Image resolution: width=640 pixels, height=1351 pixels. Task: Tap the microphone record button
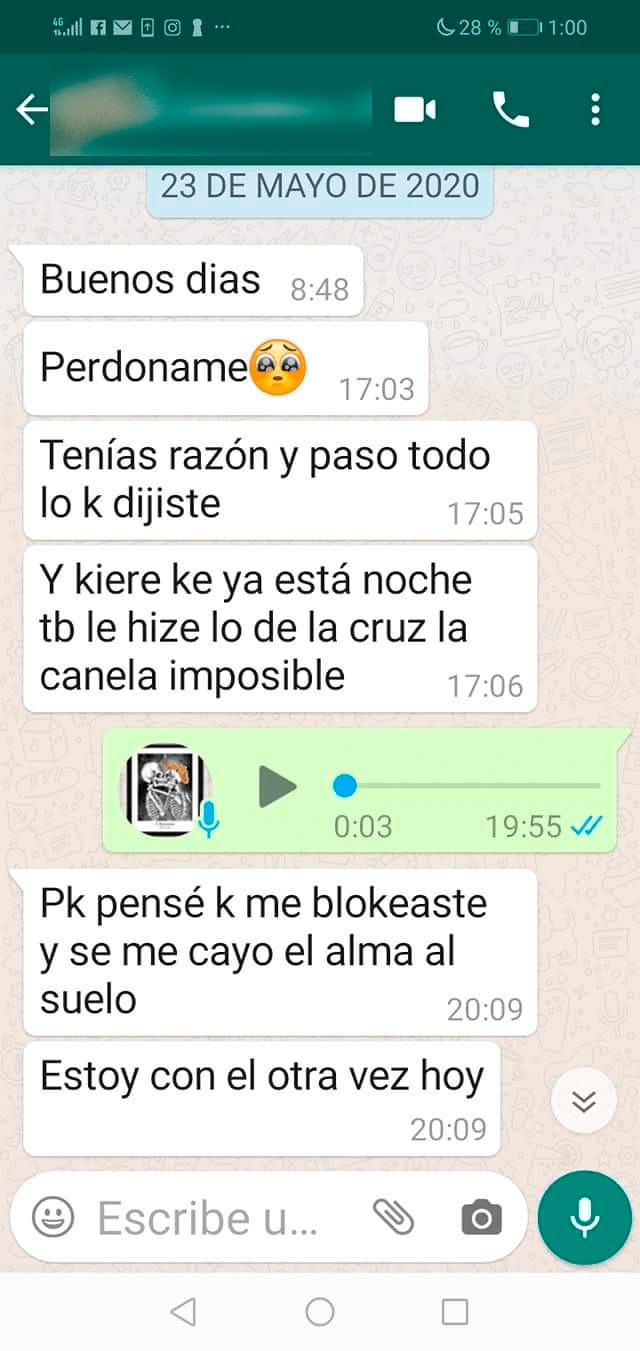click(585, 1218)
